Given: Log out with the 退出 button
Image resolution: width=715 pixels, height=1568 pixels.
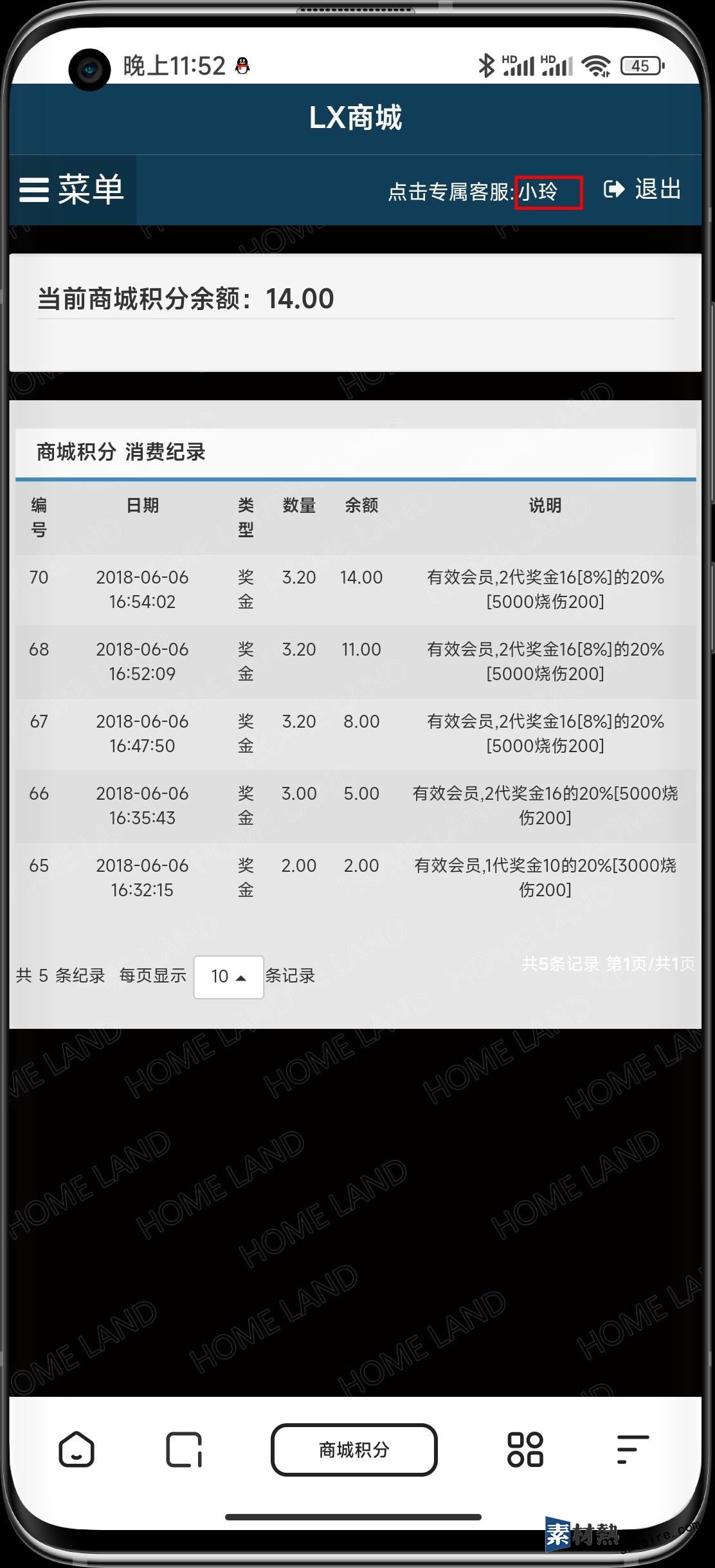Looking at the screenshot, I should (642, 189).
